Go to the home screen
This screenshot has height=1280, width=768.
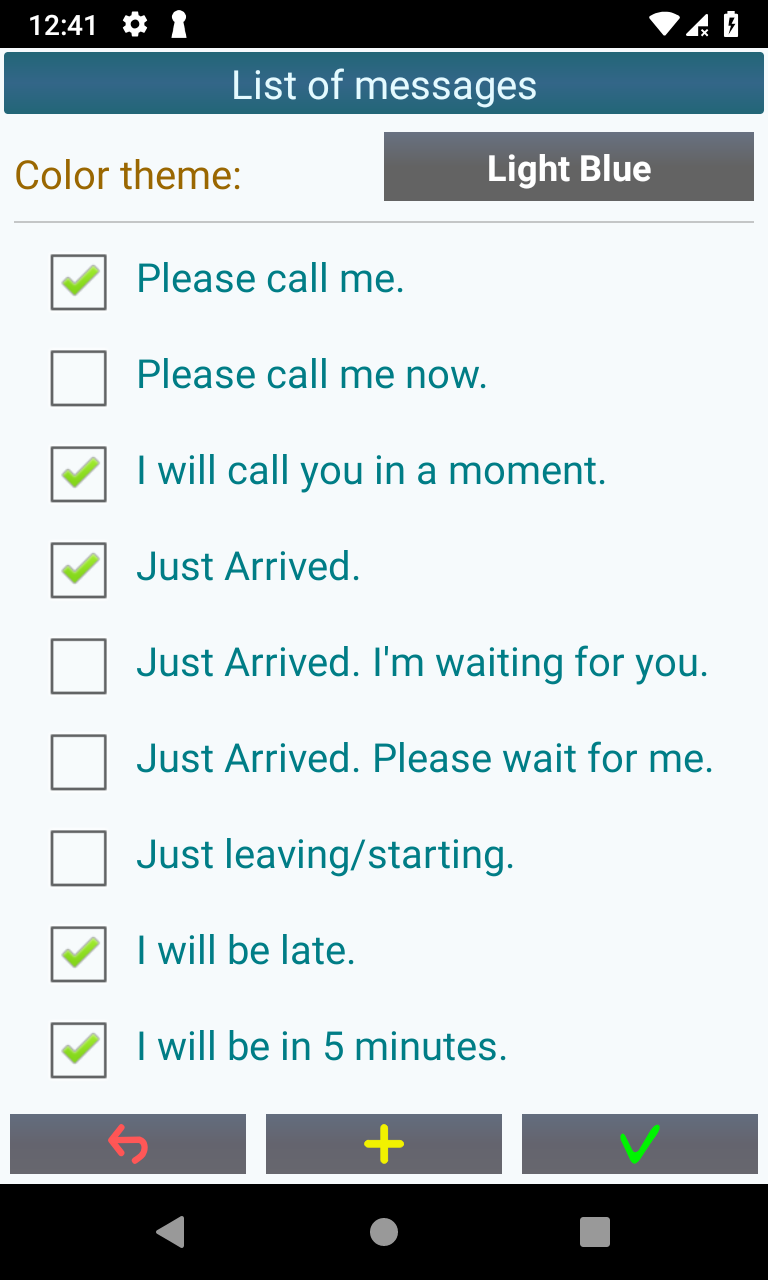click(384, 1232)
